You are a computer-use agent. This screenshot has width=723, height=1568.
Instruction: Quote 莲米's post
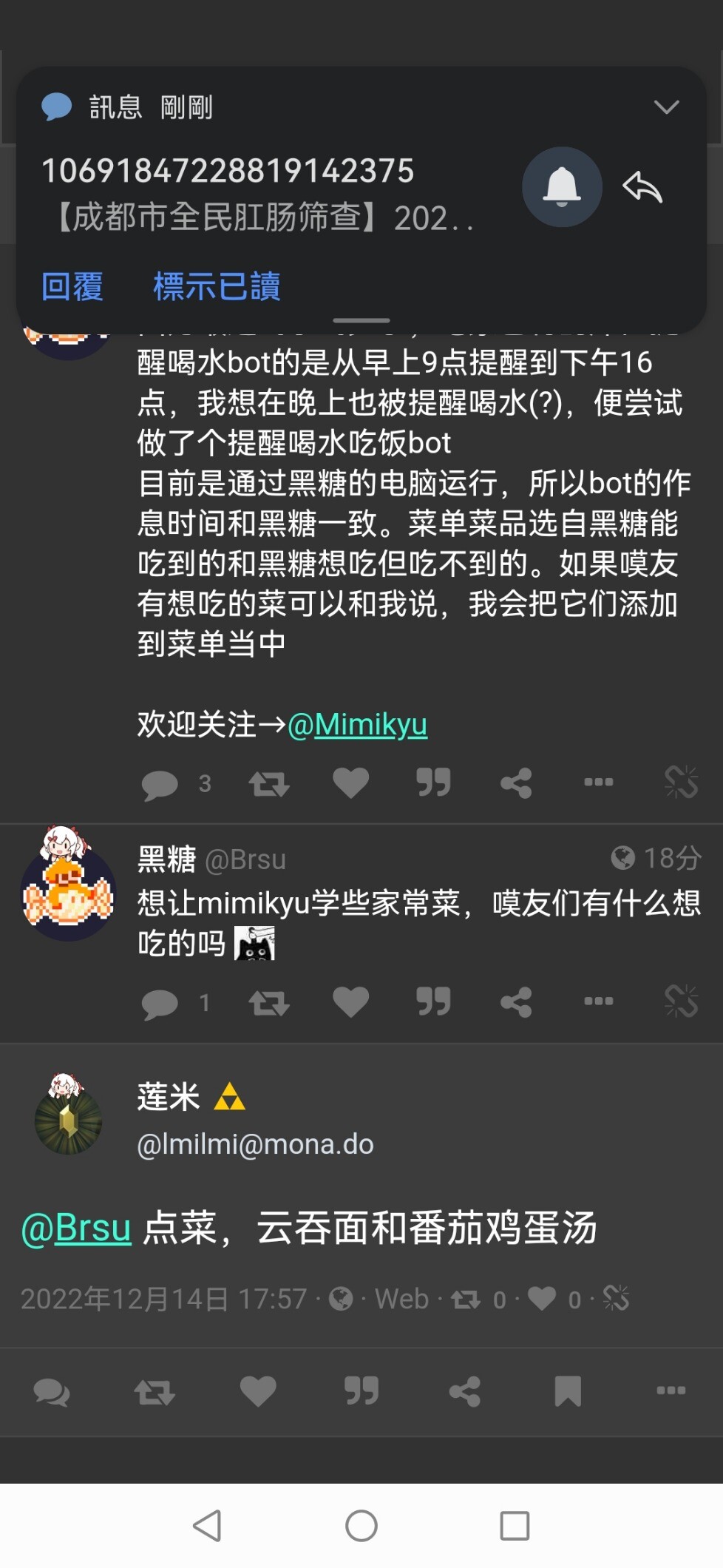click(x=361, y=1391)
